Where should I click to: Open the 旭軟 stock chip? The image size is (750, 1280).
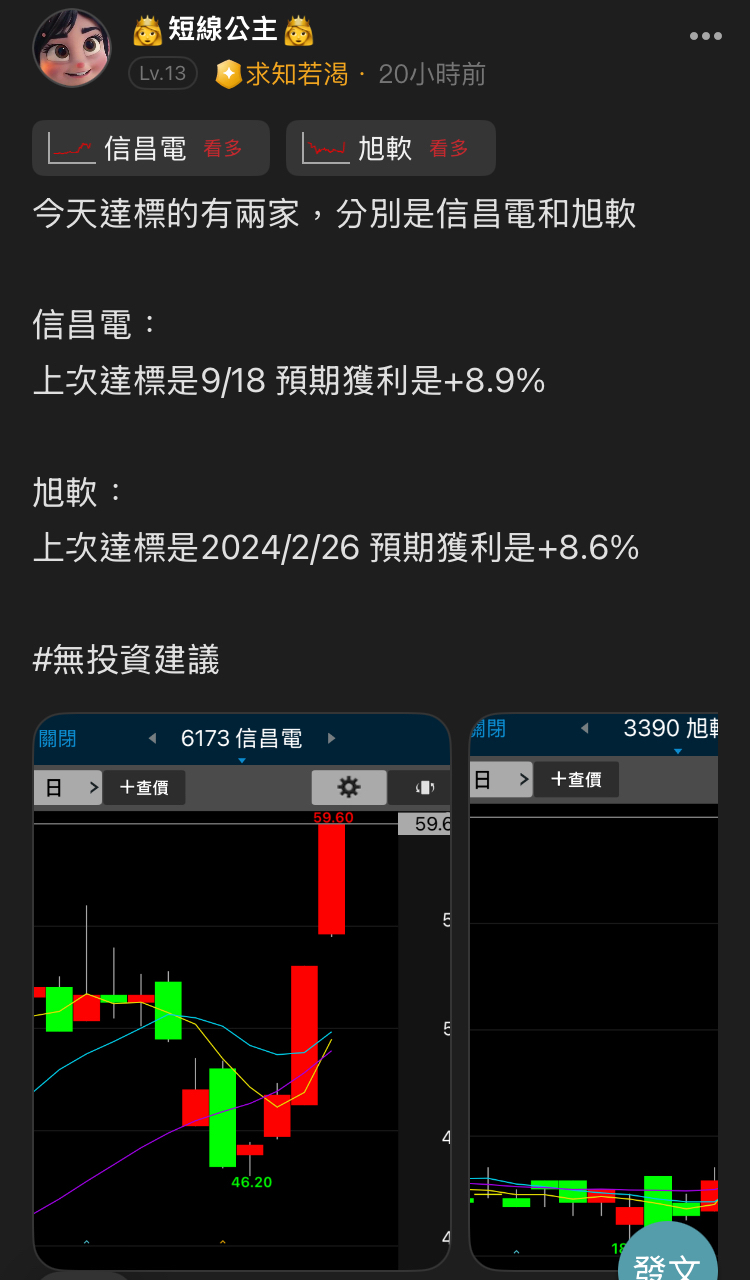coord(390,148)
